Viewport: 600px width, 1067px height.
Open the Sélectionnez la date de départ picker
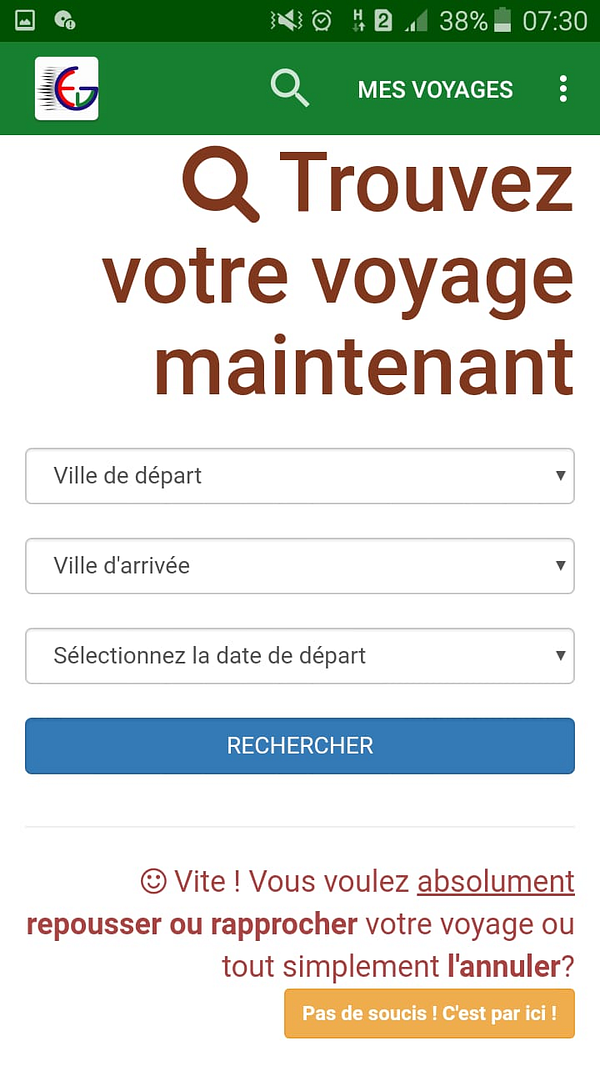(300, 656)
